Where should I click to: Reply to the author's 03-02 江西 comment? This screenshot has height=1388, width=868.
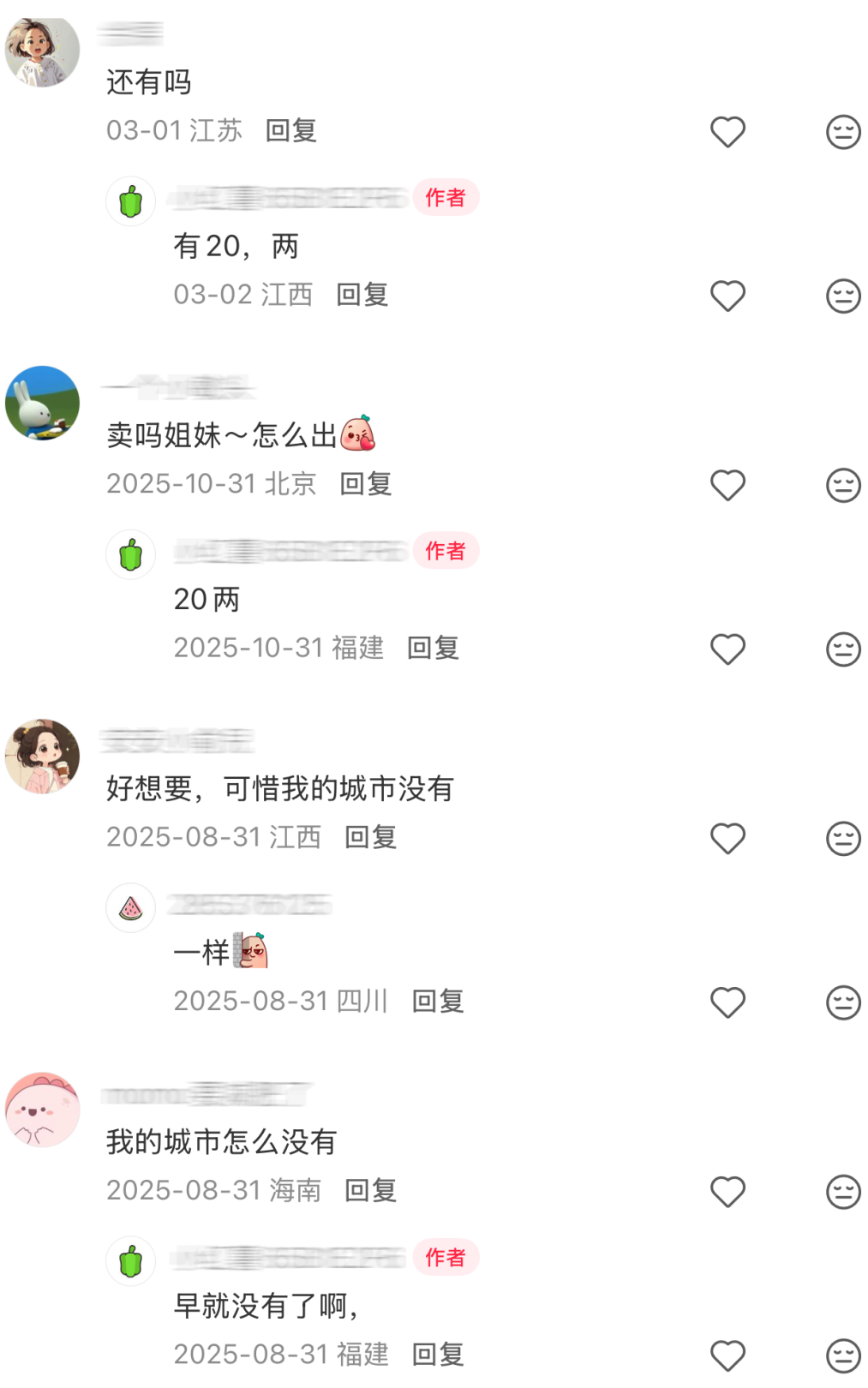362,295
